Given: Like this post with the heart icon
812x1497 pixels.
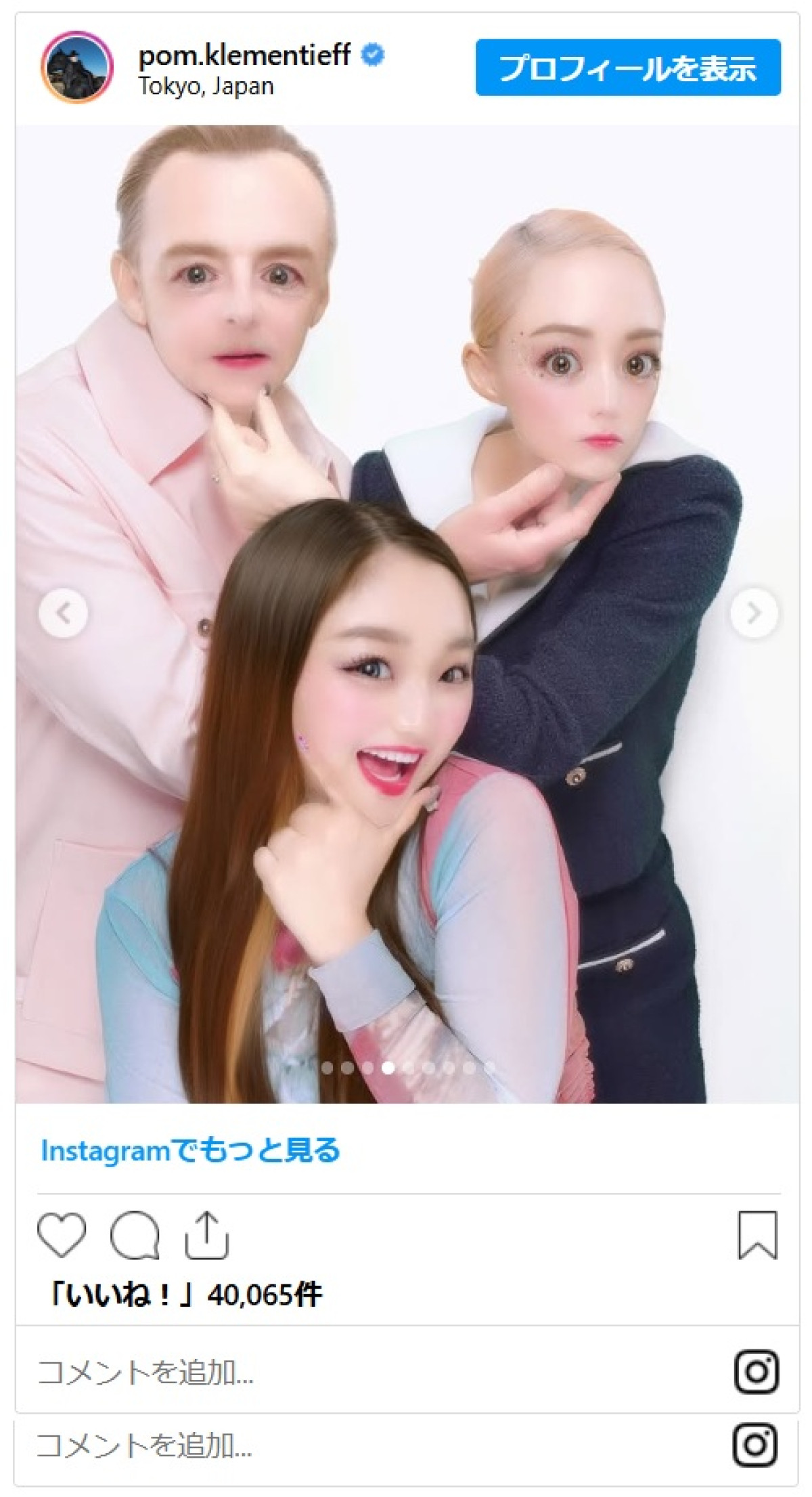Looking at the screenshot, I should point(62,1236).
